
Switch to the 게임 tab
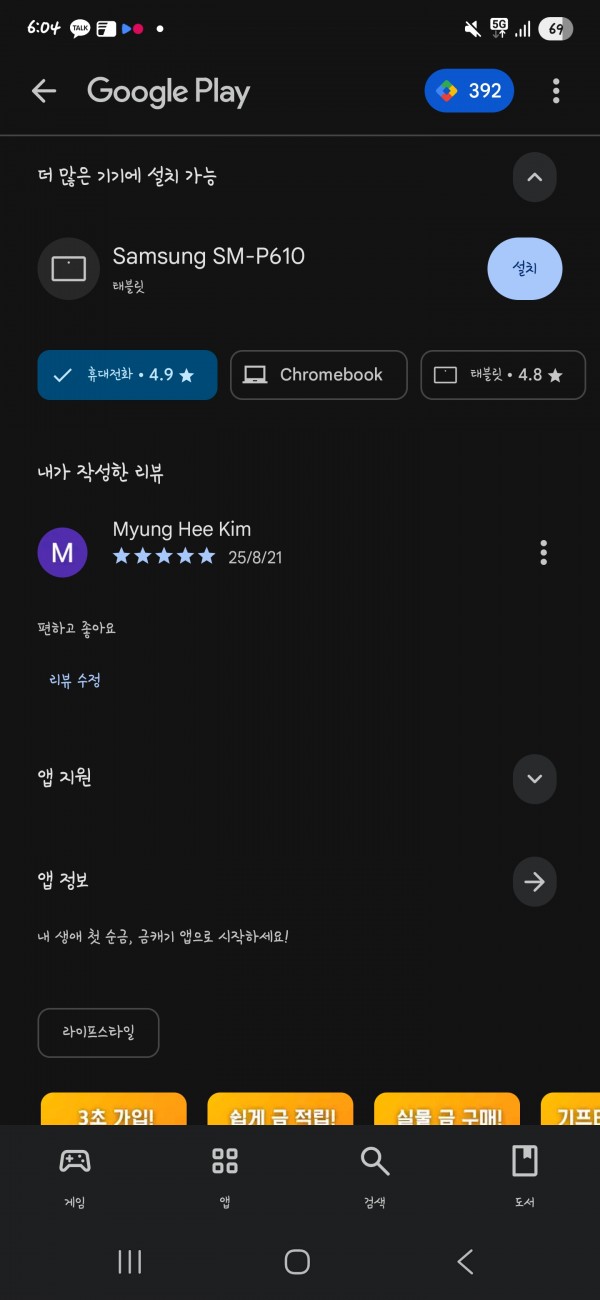[x=75, y=1176]
